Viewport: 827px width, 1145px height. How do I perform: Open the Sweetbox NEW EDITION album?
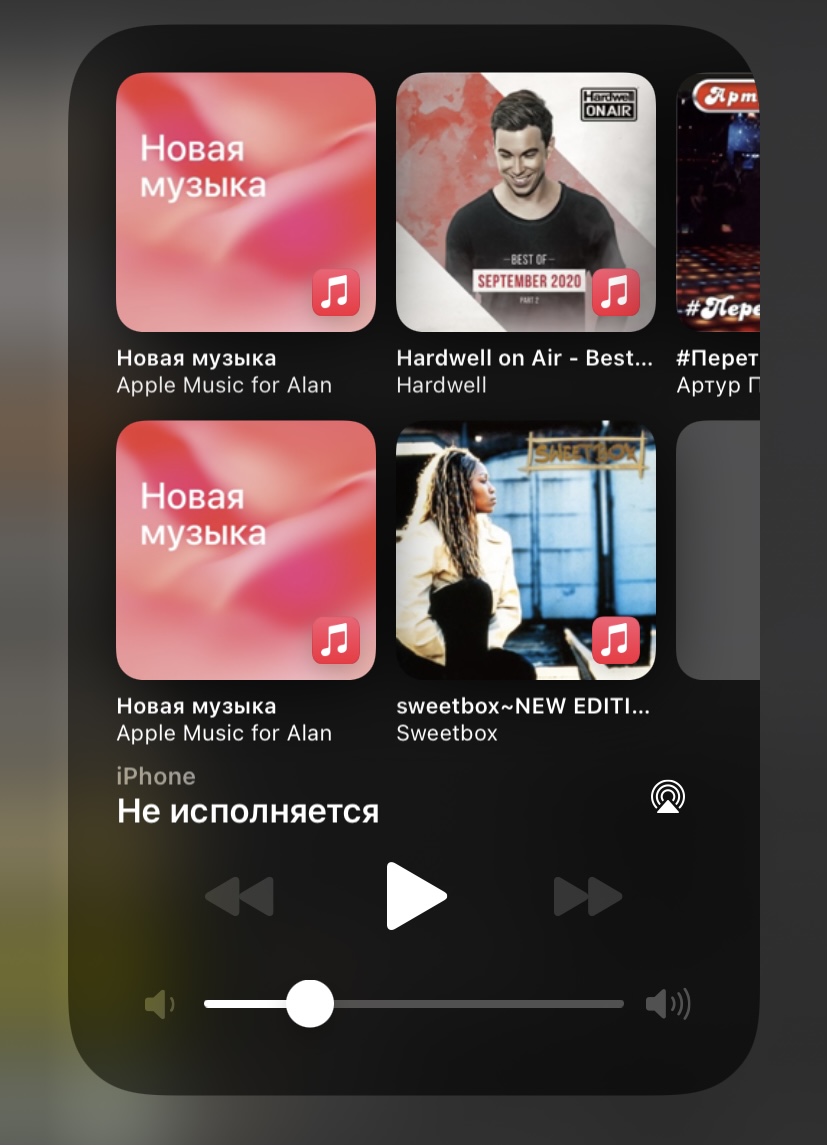pos(526,550)
